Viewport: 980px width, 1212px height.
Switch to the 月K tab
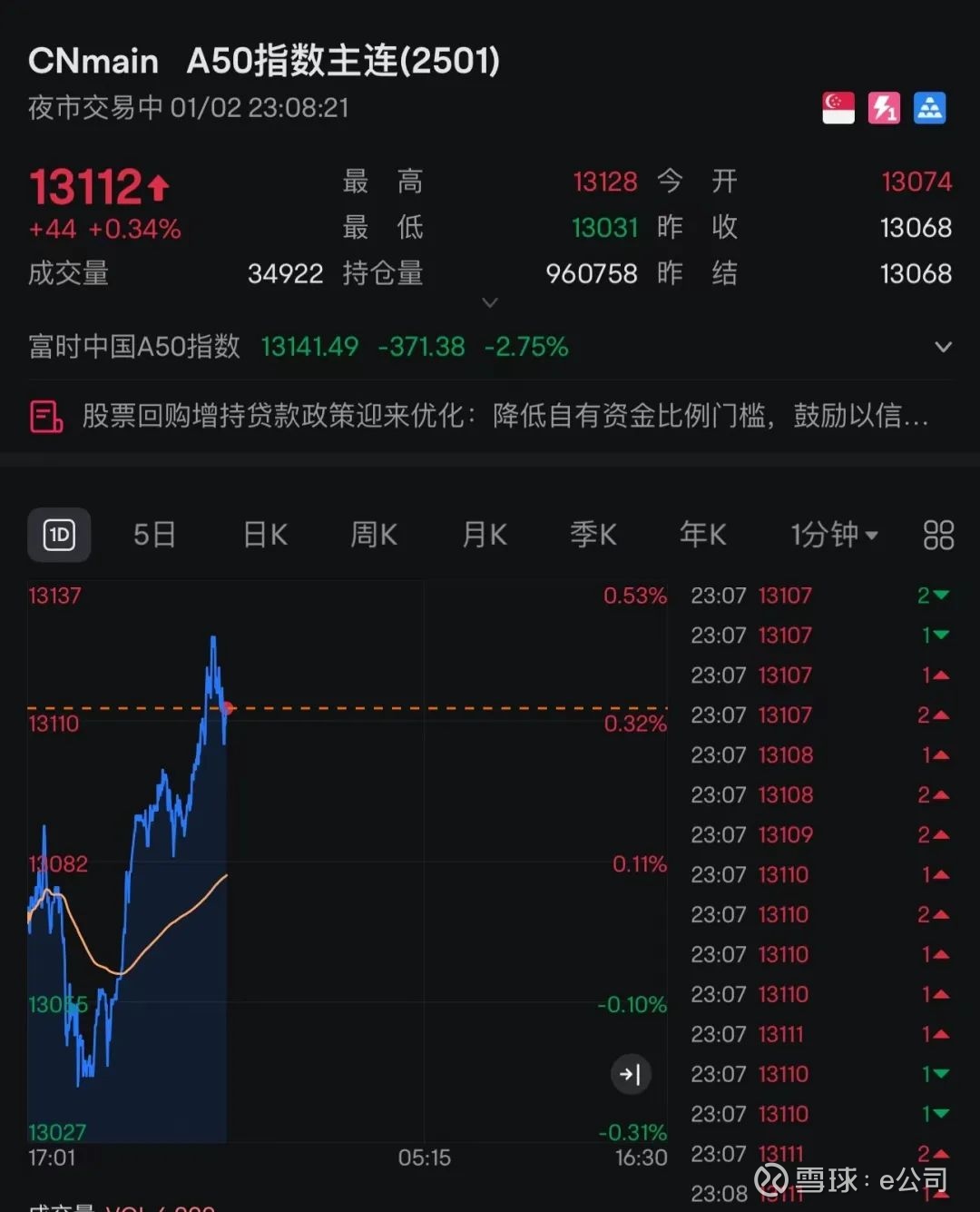coord(483,535)
